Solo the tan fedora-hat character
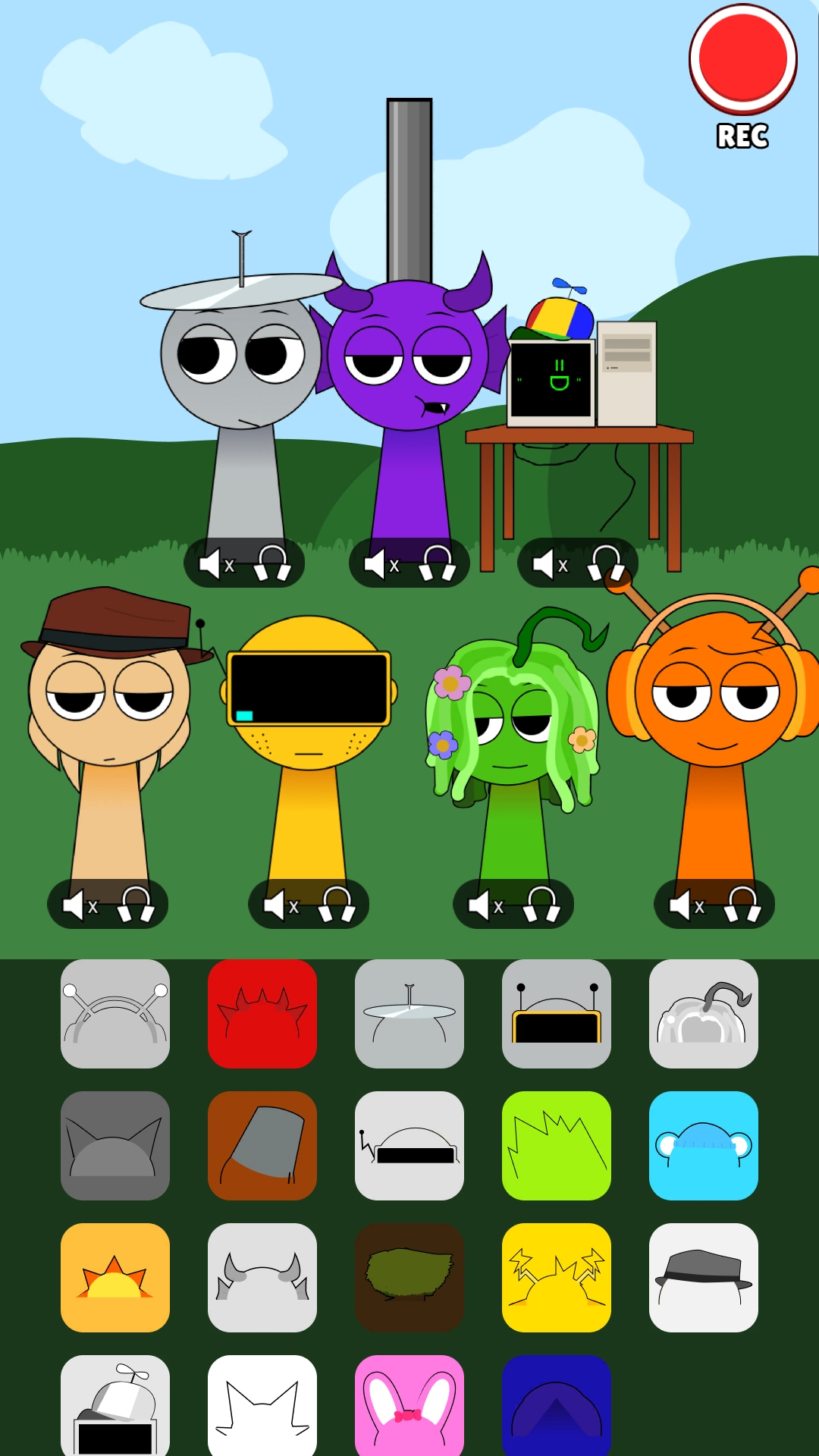 (x=136, y=905)
